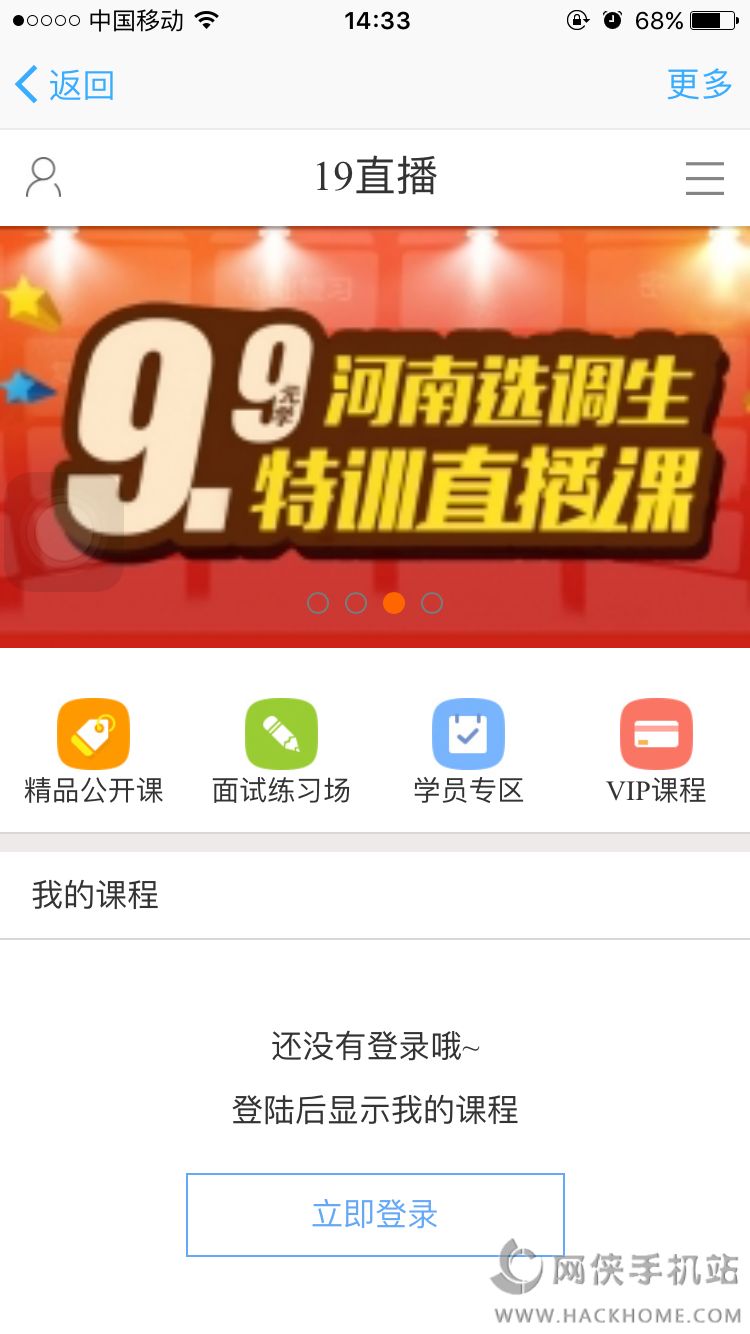Open 面试练习场
The image size is (750, 1334).
(x=281, y=752)
